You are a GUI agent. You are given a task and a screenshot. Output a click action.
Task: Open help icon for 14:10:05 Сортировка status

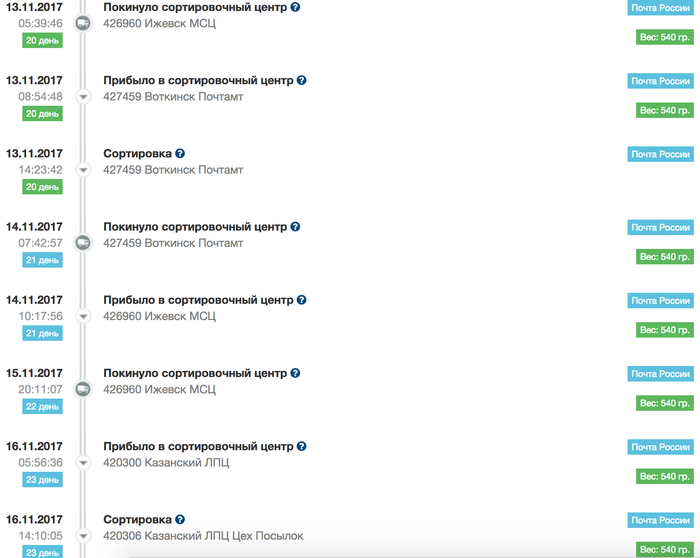(x=180, y=520)
